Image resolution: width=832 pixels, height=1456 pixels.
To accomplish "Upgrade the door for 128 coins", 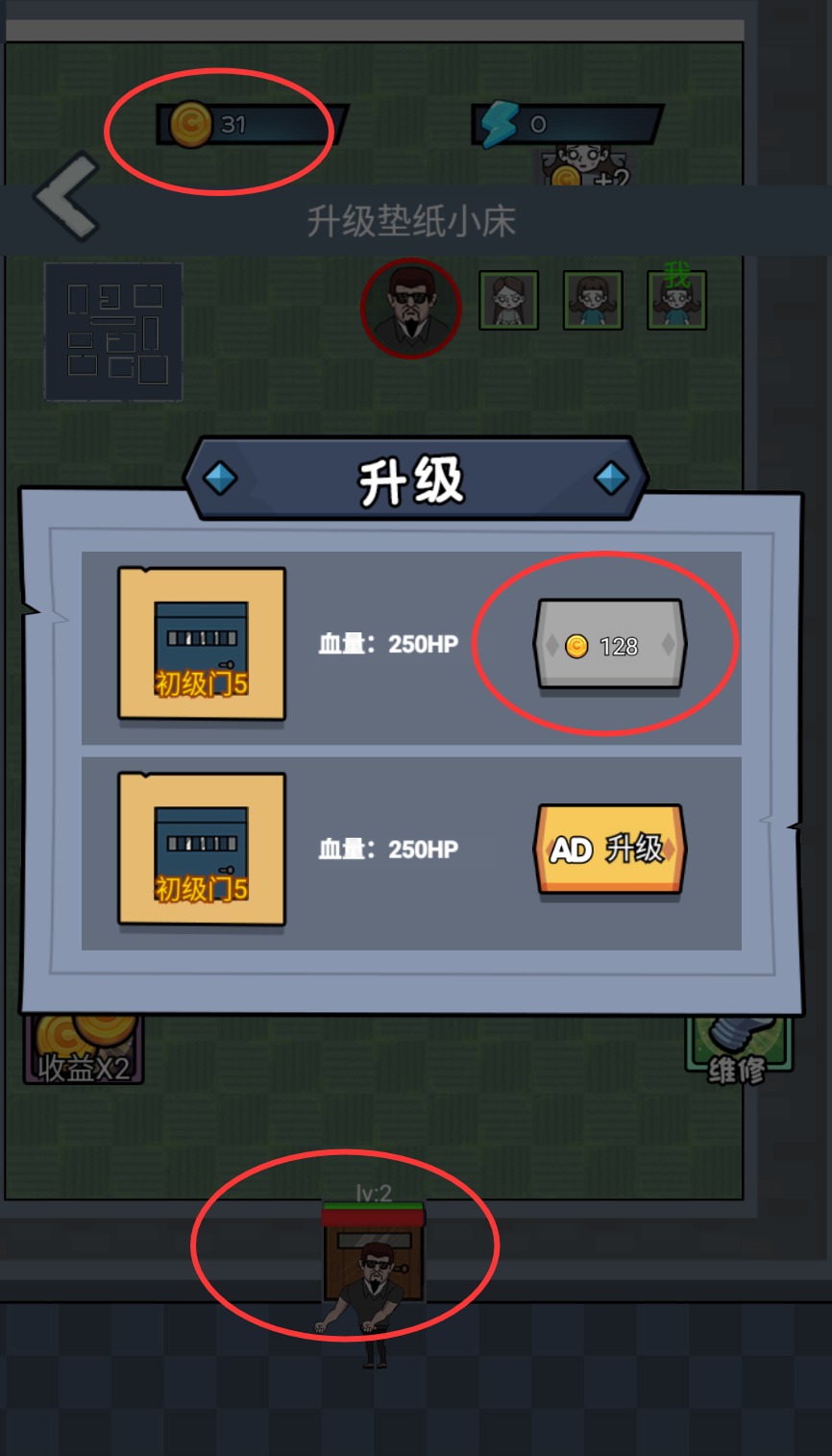I will click(x=609, y=645).
